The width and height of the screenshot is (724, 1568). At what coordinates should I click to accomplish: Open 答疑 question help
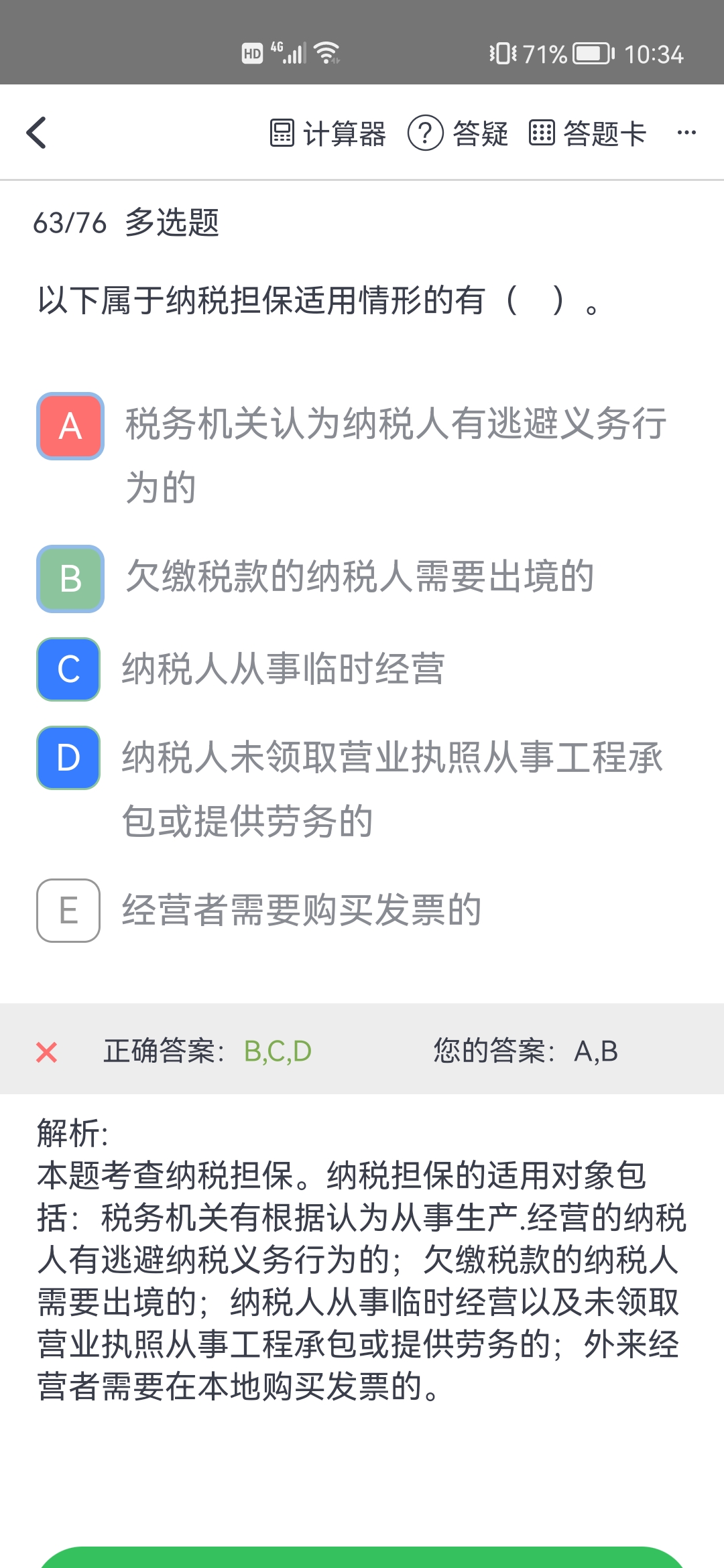coord(459,133)
